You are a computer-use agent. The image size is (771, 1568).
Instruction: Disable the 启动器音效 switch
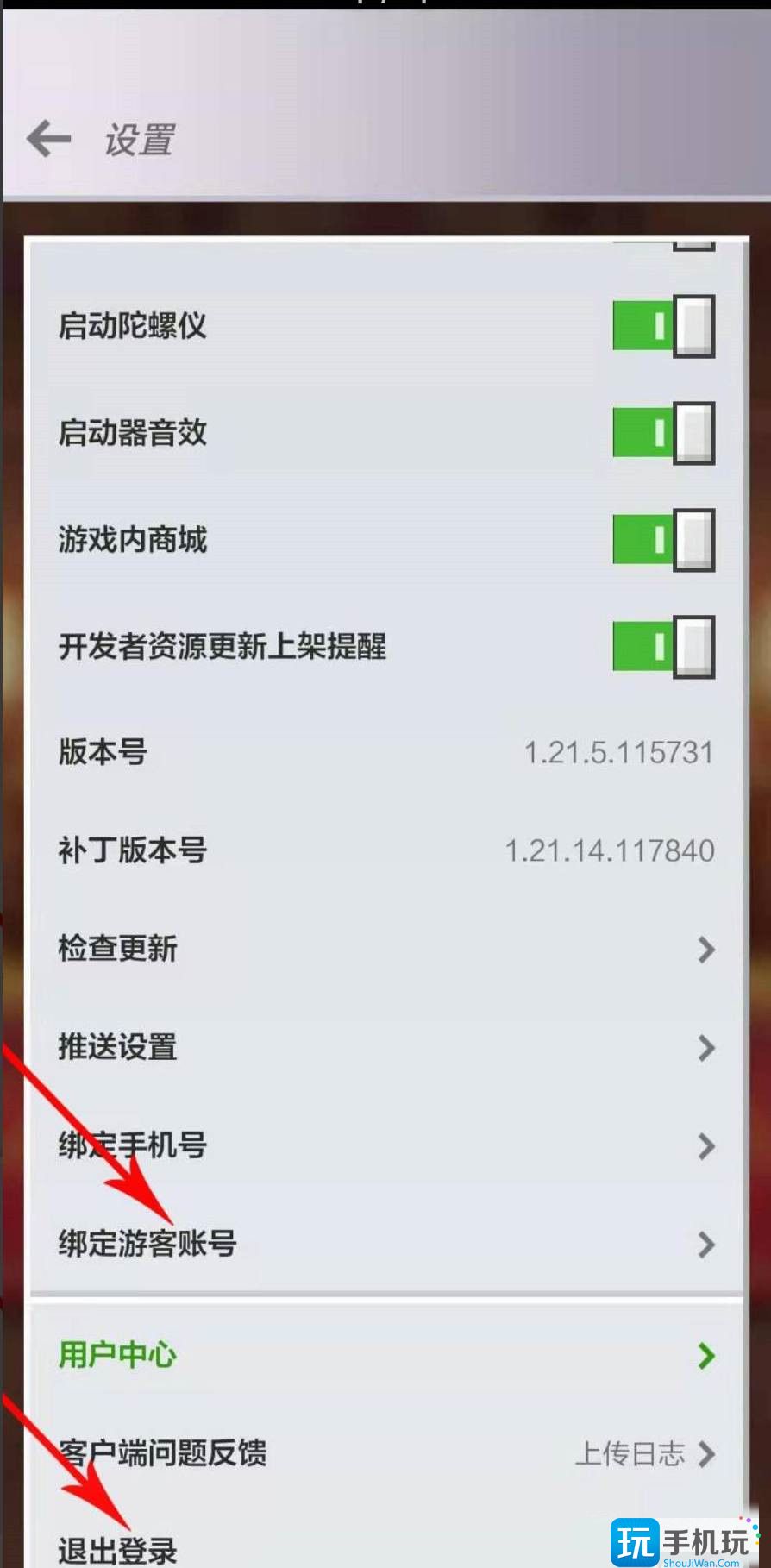click(663, 433)
